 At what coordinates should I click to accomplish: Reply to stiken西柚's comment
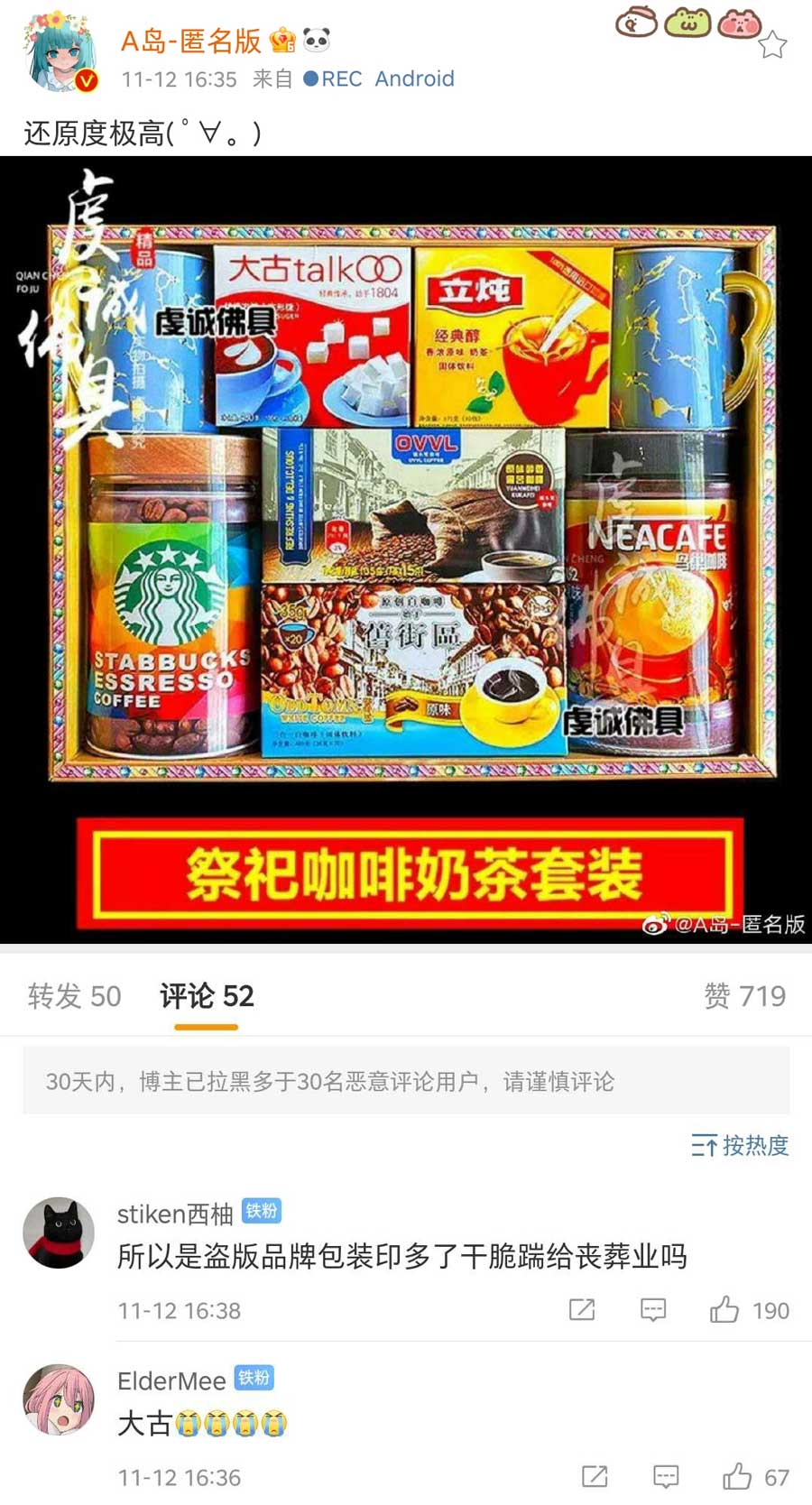click(653, 1310)
